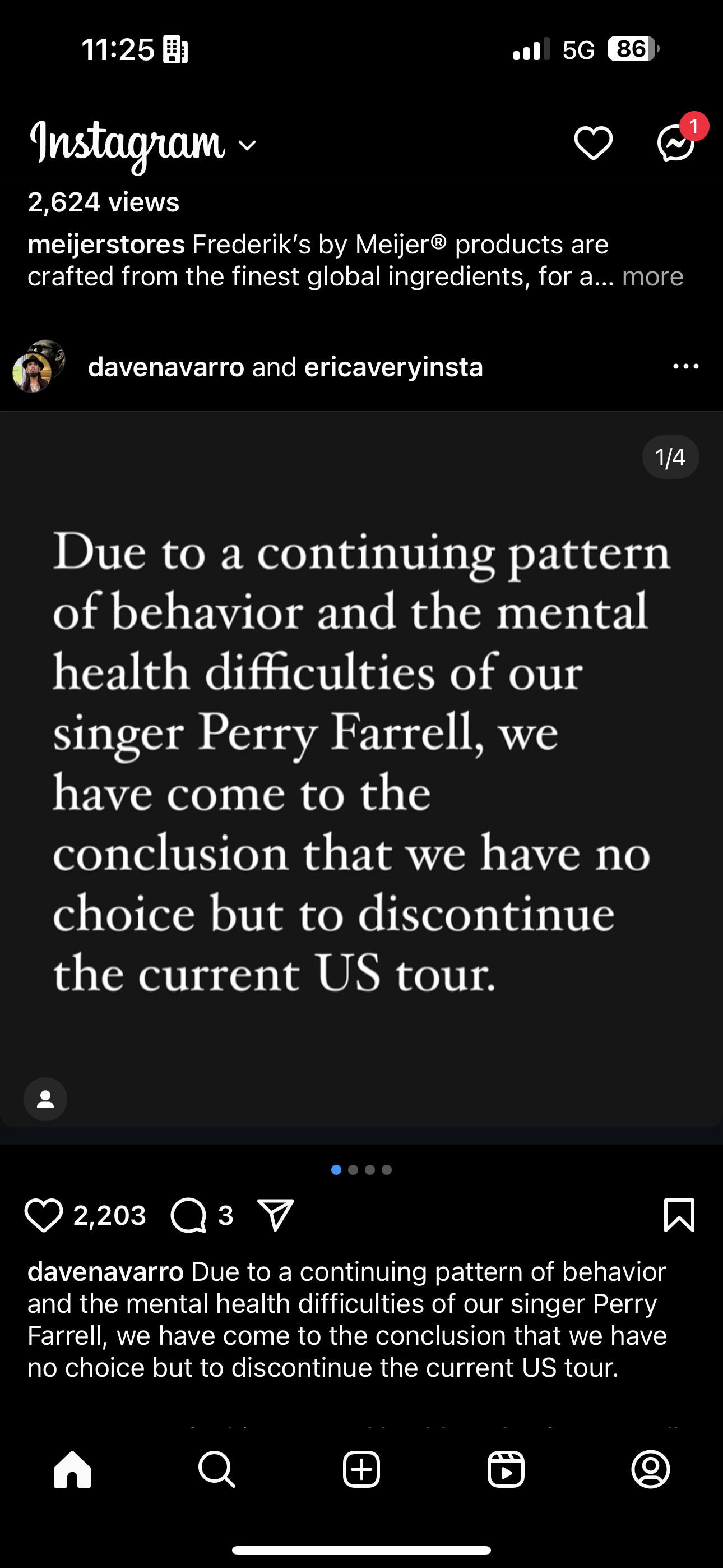View the 2,203 likes list

(109, 1216)
